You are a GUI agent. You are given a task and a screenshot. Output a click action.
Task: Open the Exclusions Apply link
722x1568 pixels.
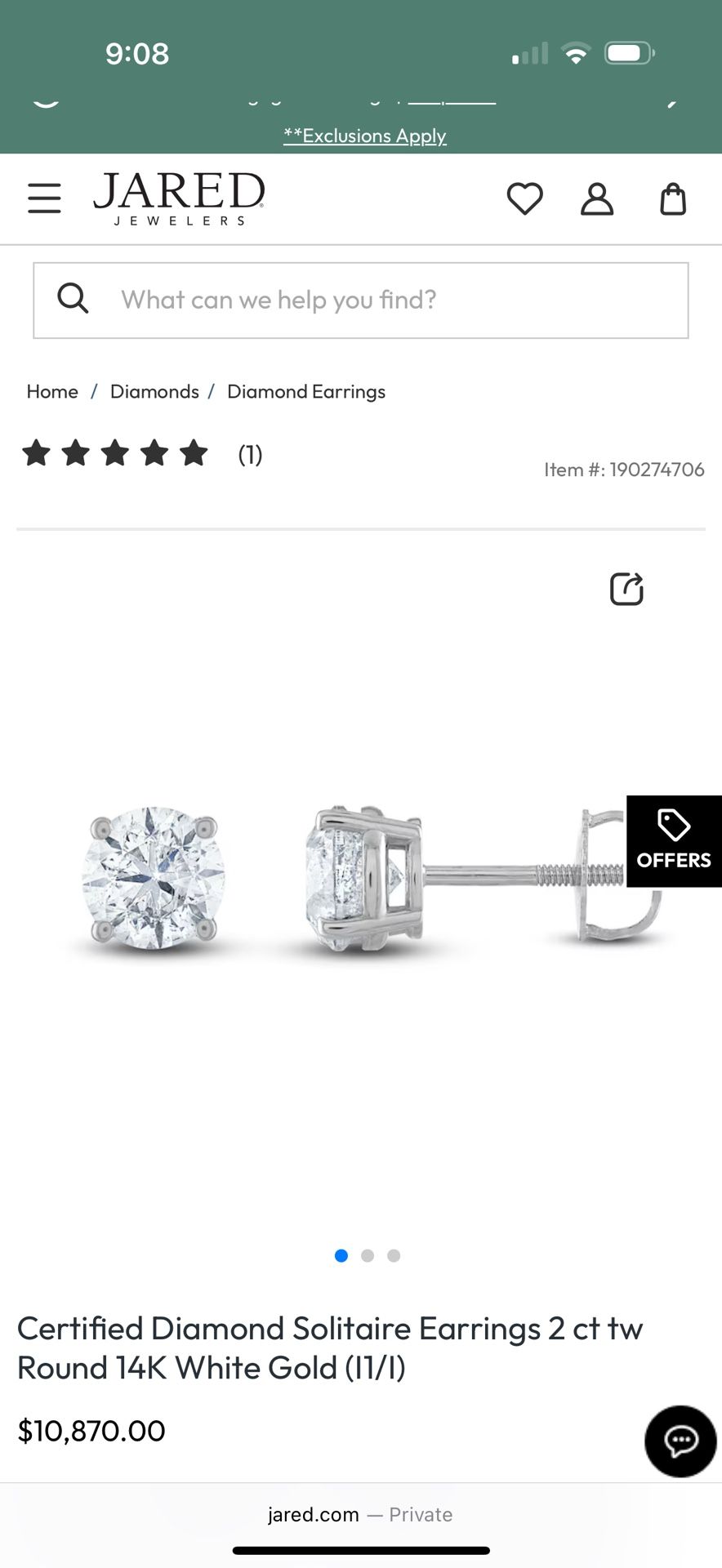click(364, 135)
